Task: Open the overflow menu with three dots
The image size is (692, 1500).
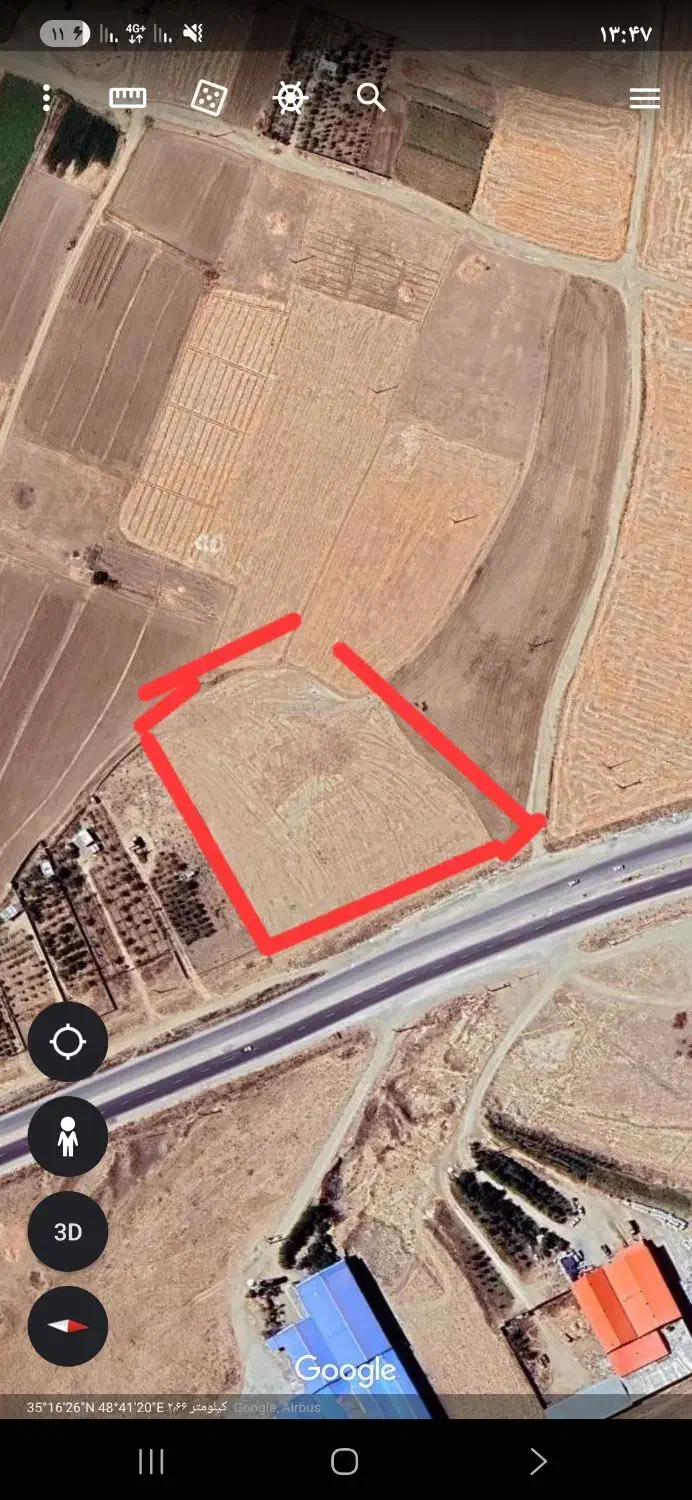Action: (x=46, y=97)
